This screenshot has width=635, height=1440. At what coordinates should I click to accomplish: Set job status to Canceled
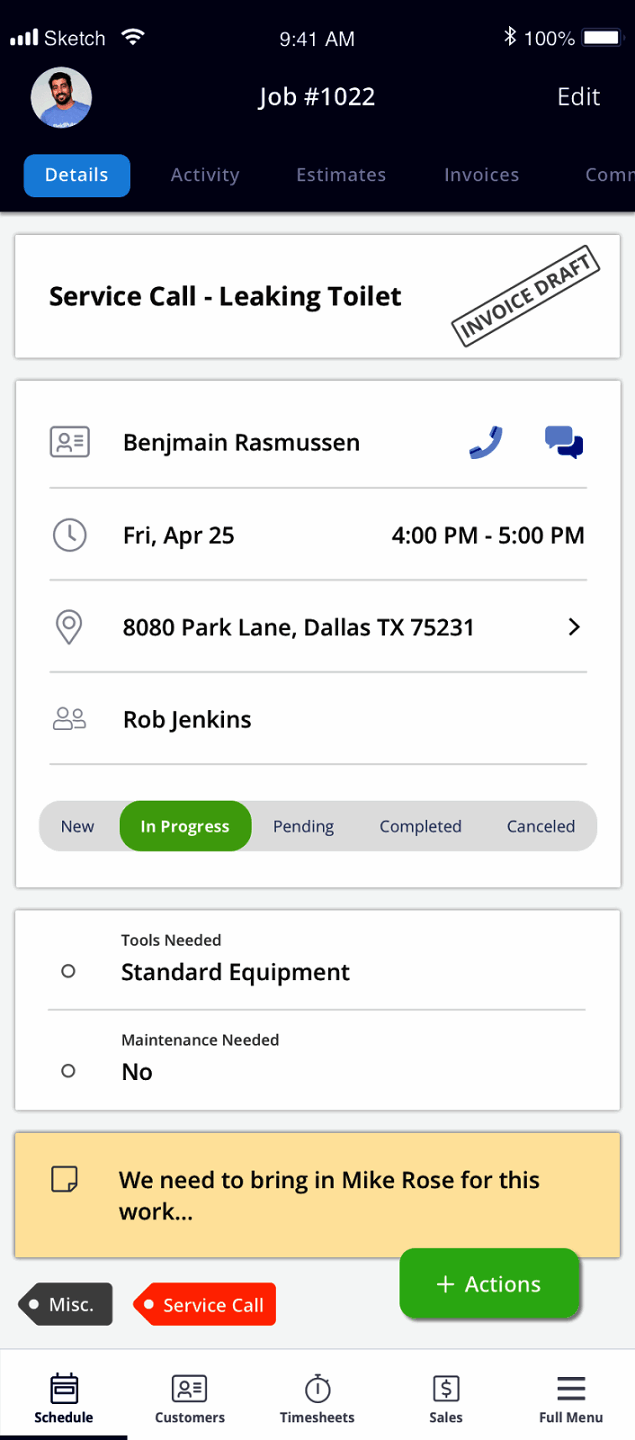click(541, 826)
